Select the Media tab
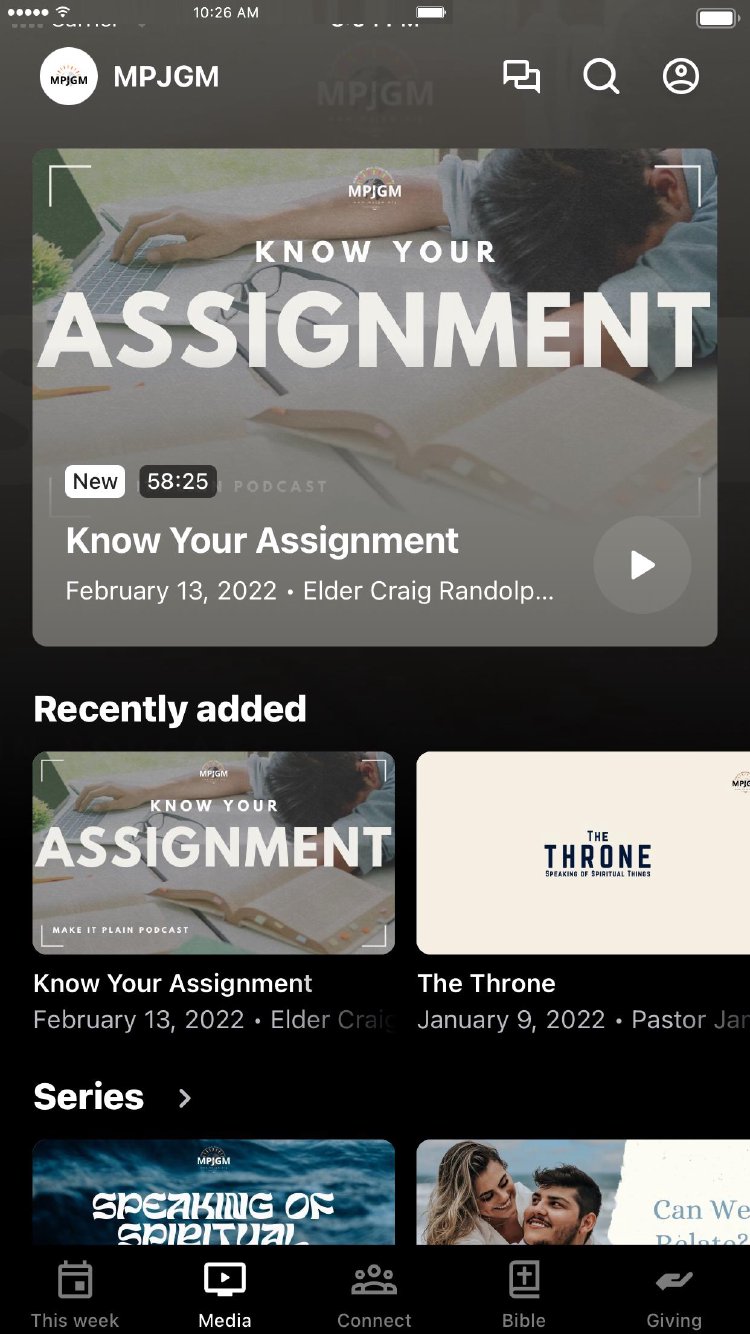750x1334 pixels. 225,1294
